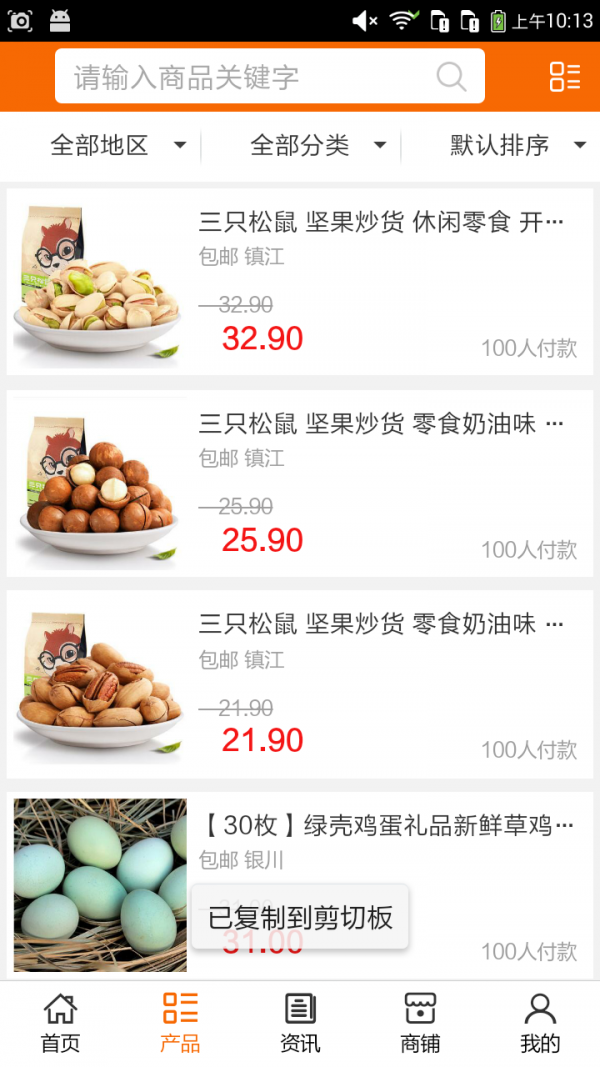This screenshot has height=1067, width=600.
Task: Go to the 首页 home tab
Action: pyautogui.click(x=60, y=1023)
